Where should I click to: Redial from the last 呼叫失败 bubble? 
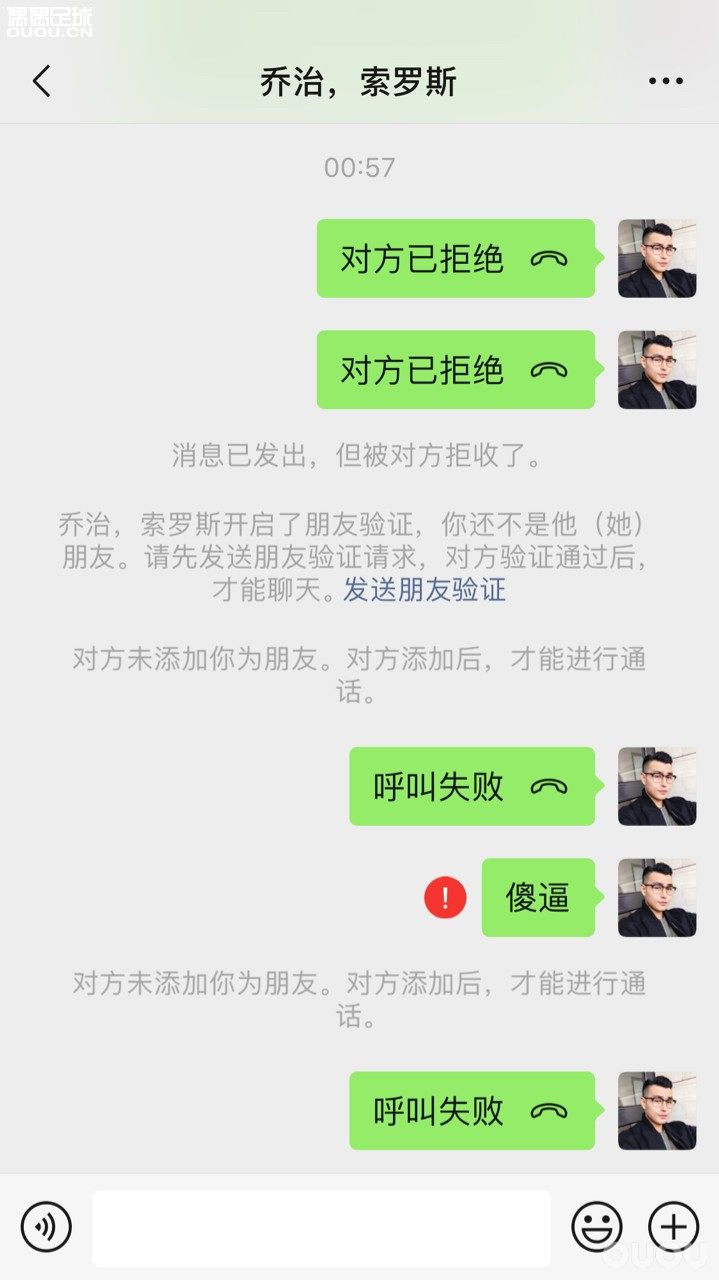tap(472, 1111)
